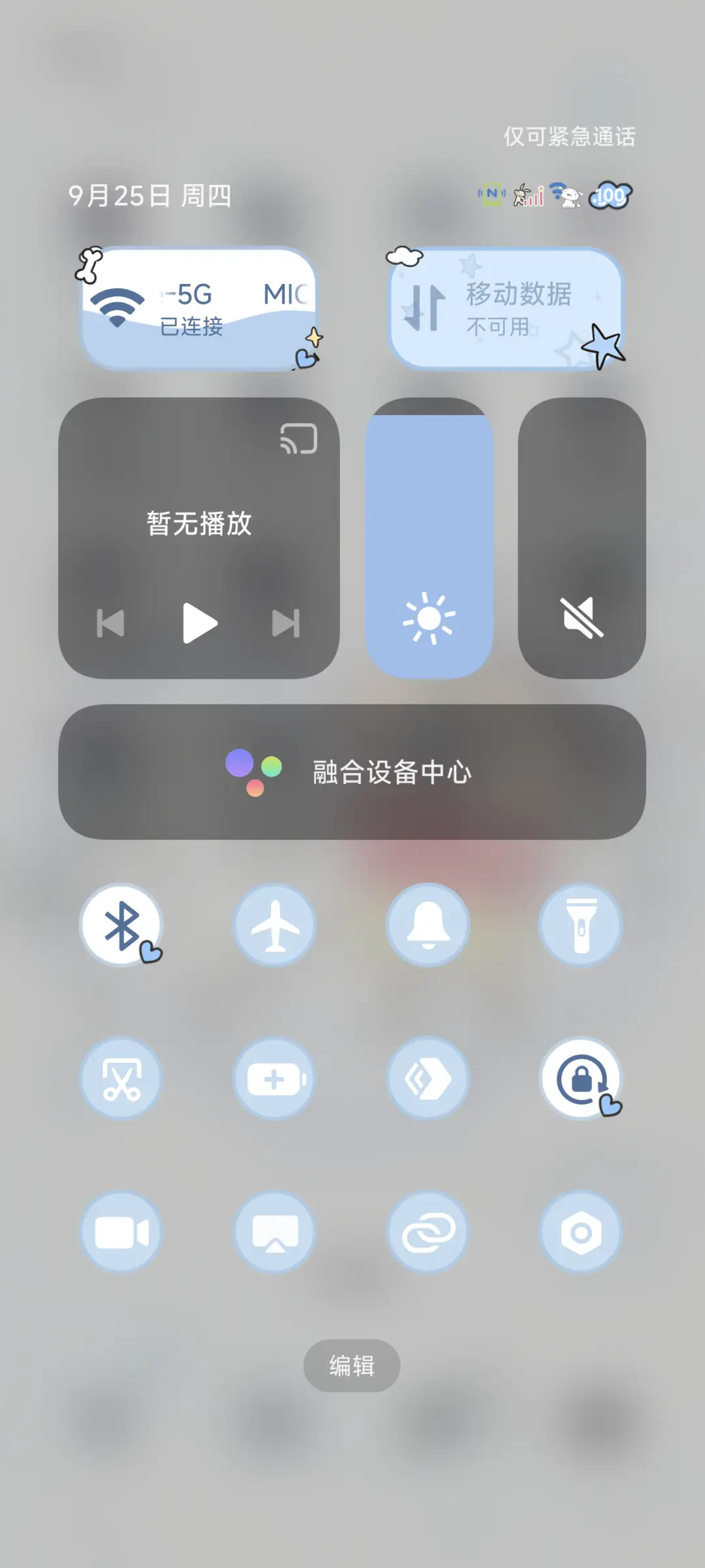This screenshot has width=705, height=1568.
Task: Tap the scissors screenshot icon
Action: [x=121, y=1077]
